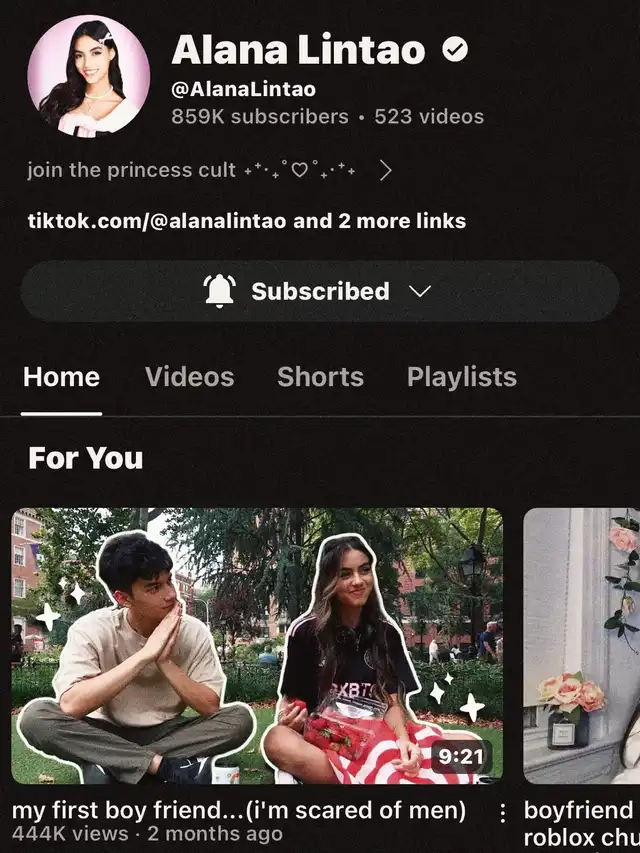
Task: Go to the Playlists tab
Action: (461, 377)
